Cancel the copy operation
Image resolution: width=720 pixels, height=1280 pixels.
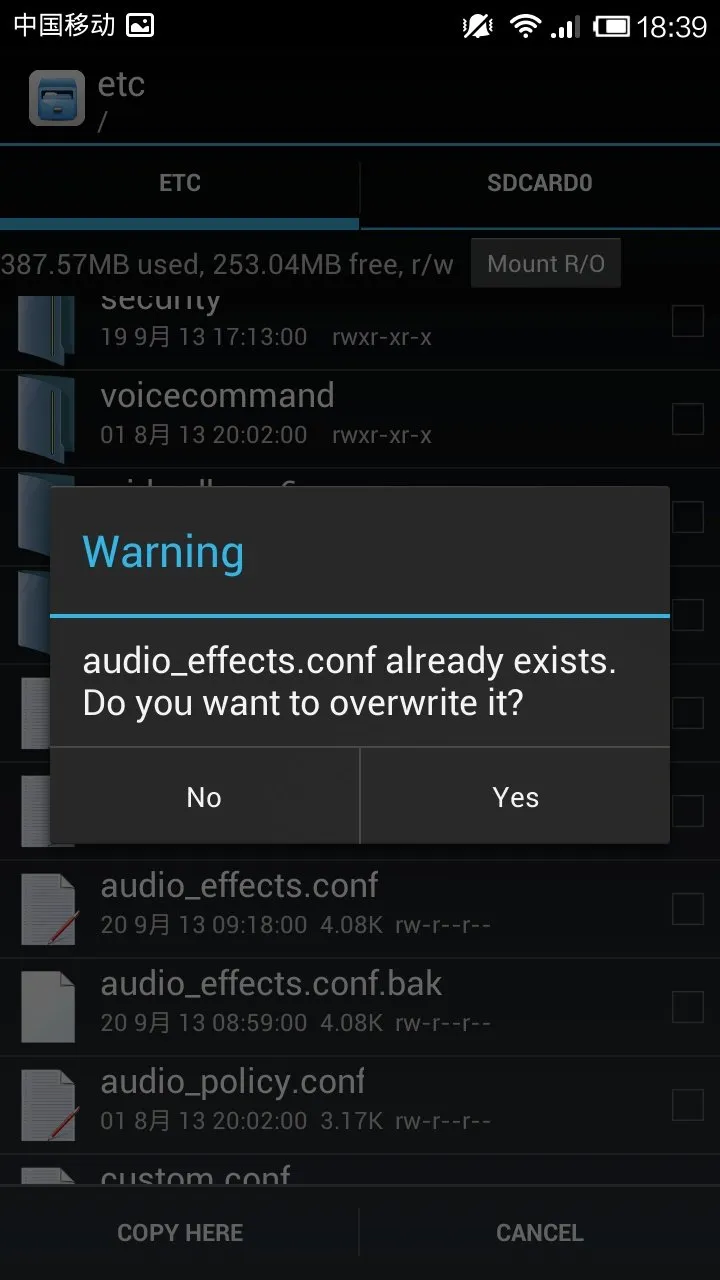(x=540, y=1233)
